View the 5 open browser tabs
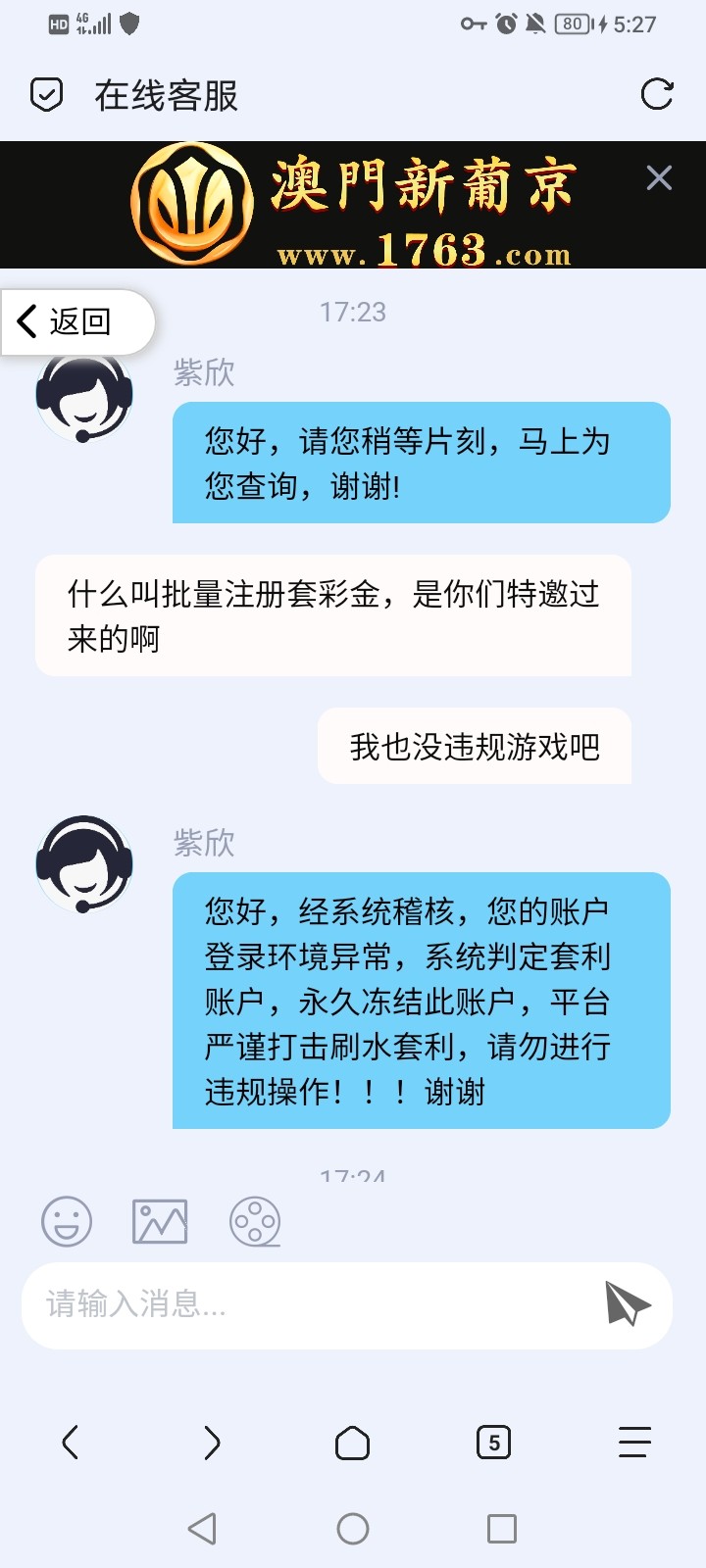This screenshot has height=1568, width=706. [x=493, y=1443]
